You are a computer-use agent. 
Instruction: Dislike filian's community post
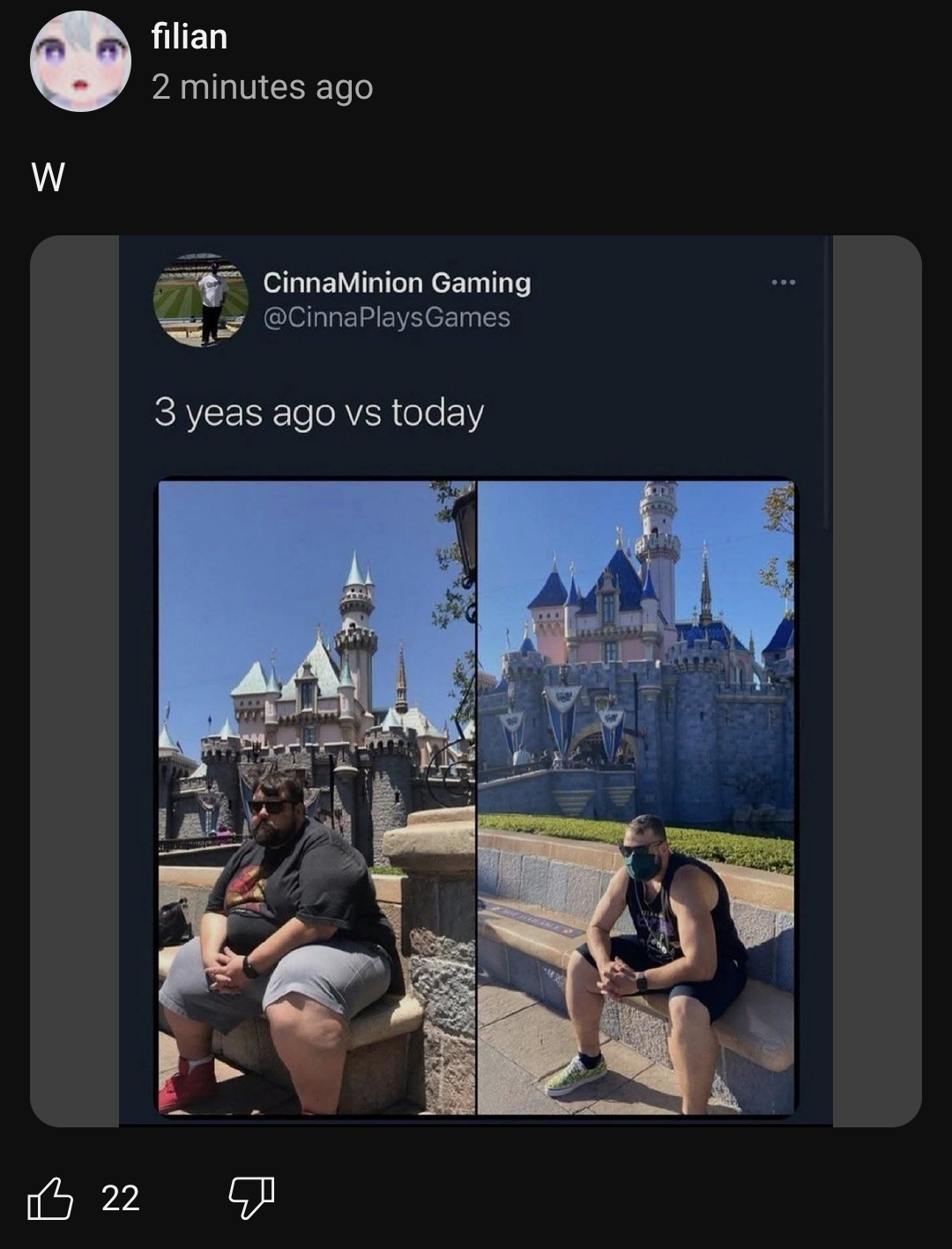point(251,1198)
